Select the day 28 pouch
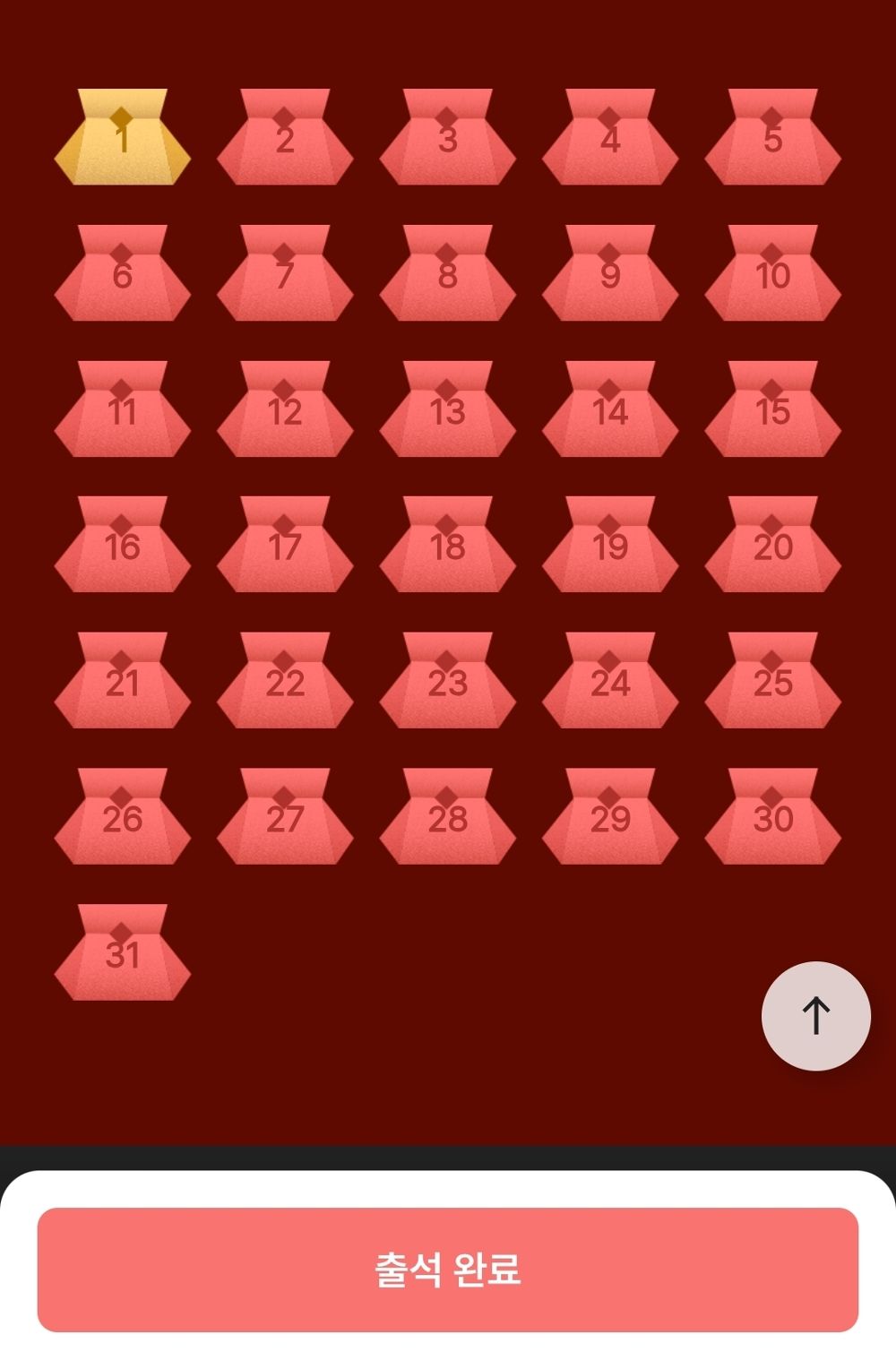The height and width of the screenshot is (1369, 896). coord(447,818)
